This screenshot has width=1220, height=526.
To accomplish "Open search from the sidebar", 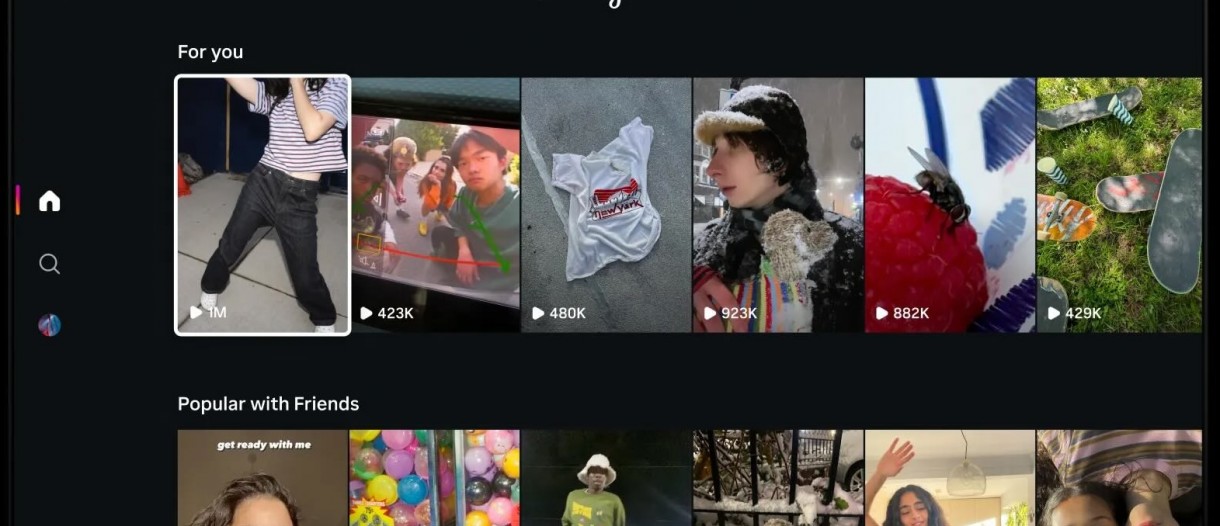I will 49,264.
